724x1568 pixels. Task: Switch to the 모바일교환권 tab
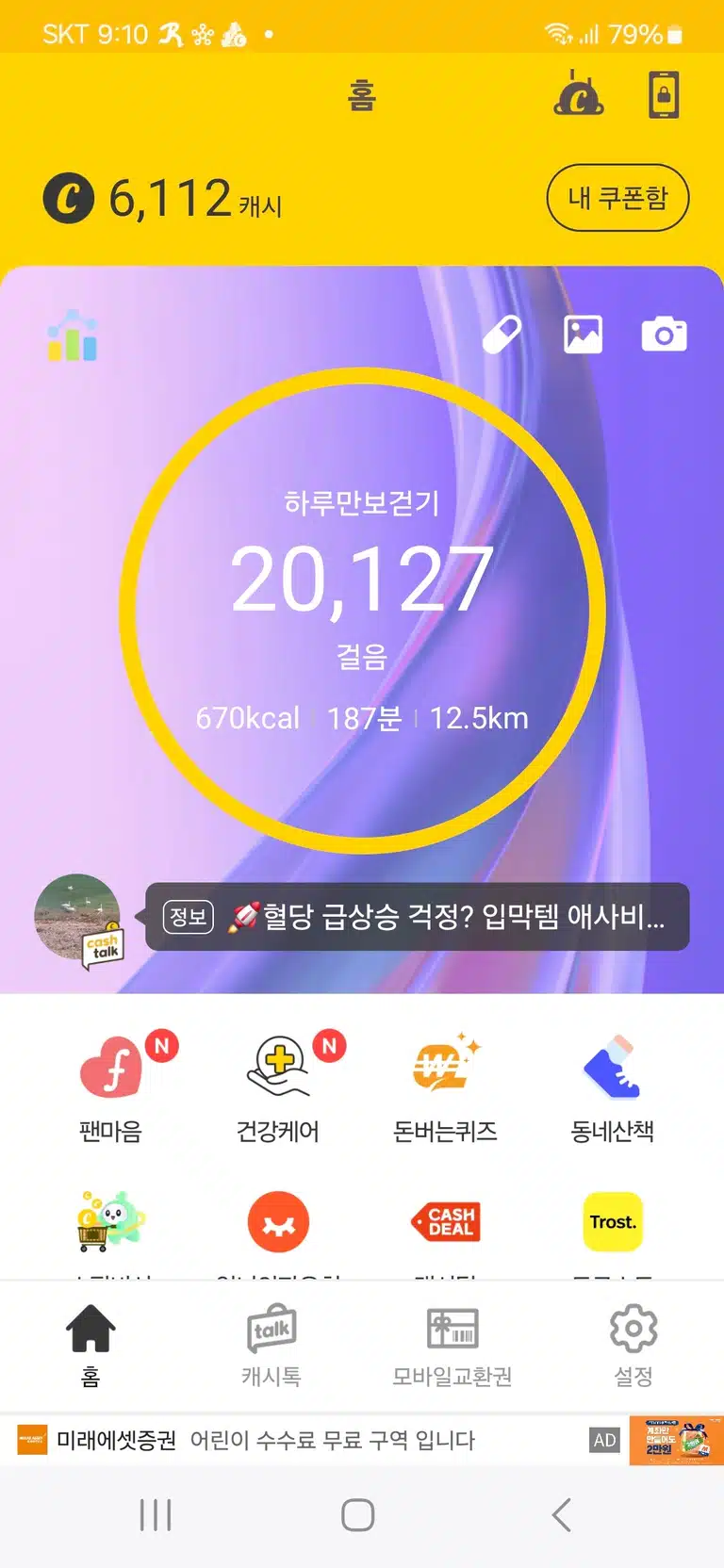(452, 1345)
